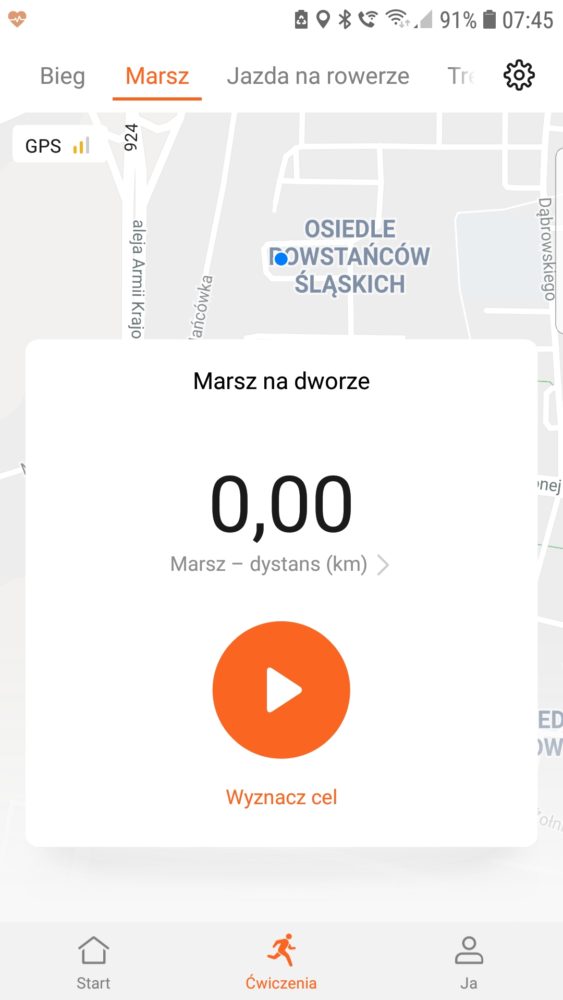Switch to the Bieg tab

(x=62, y=77)
